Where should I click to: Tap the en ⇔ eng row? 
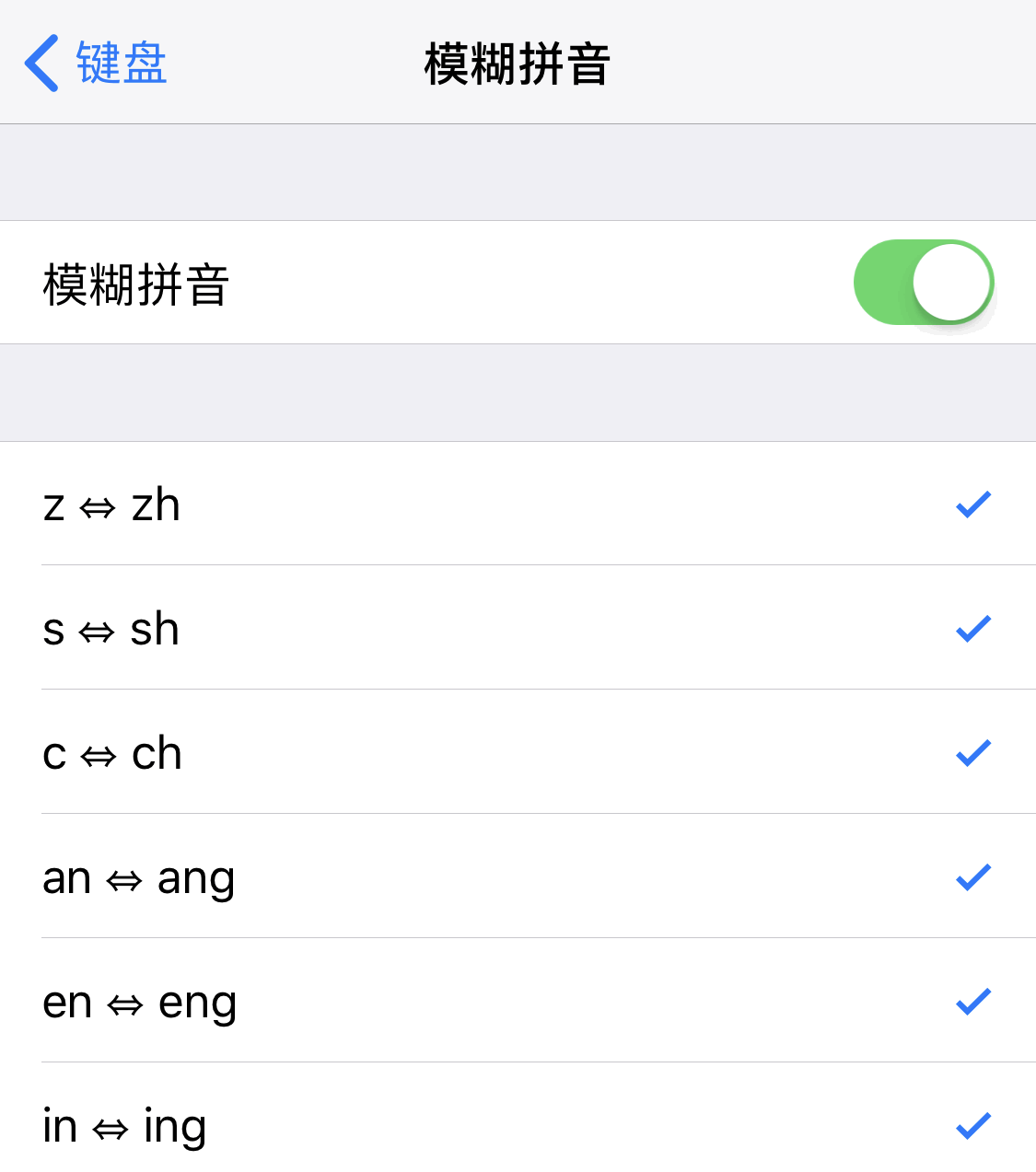click(516, 1002)
